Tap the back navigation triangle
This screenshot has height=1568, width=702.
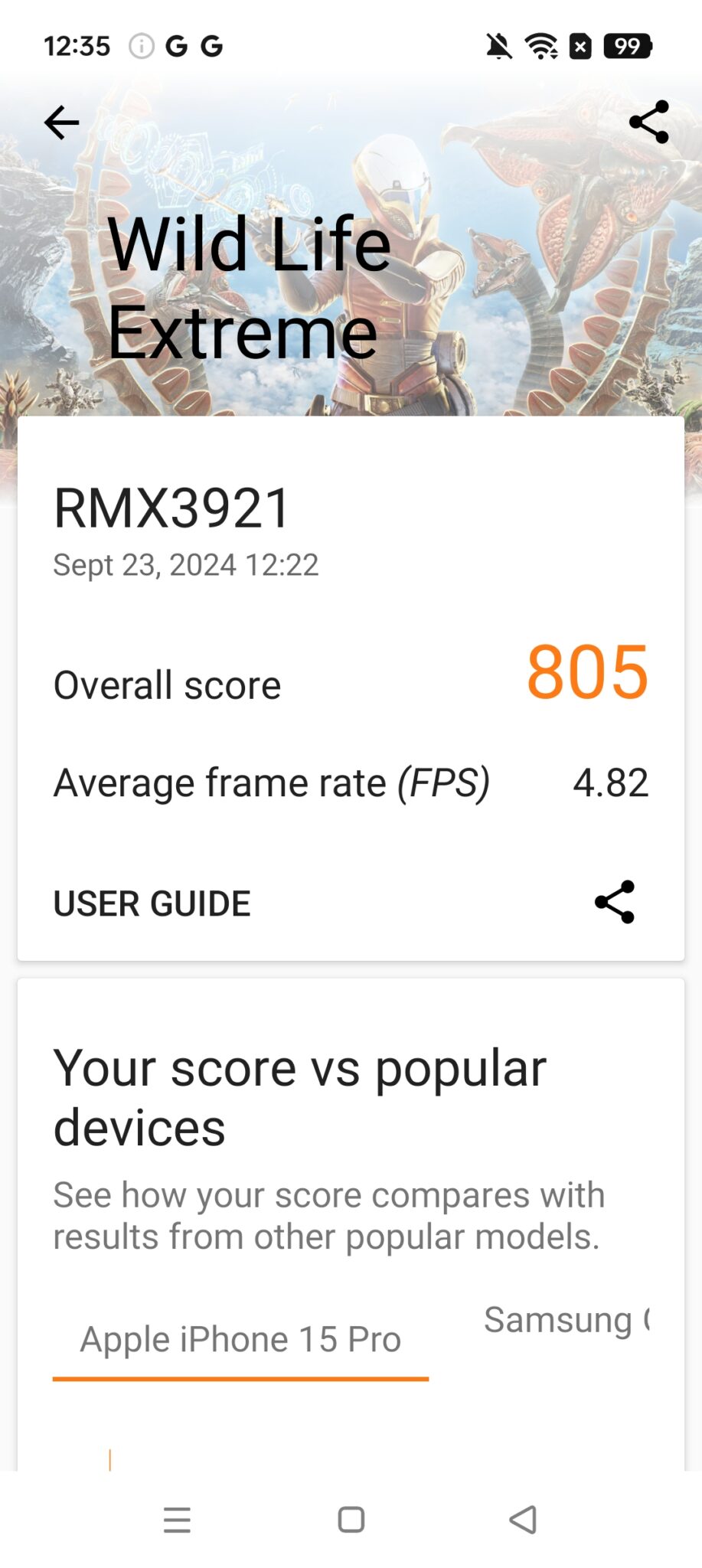pos(524,1519)
